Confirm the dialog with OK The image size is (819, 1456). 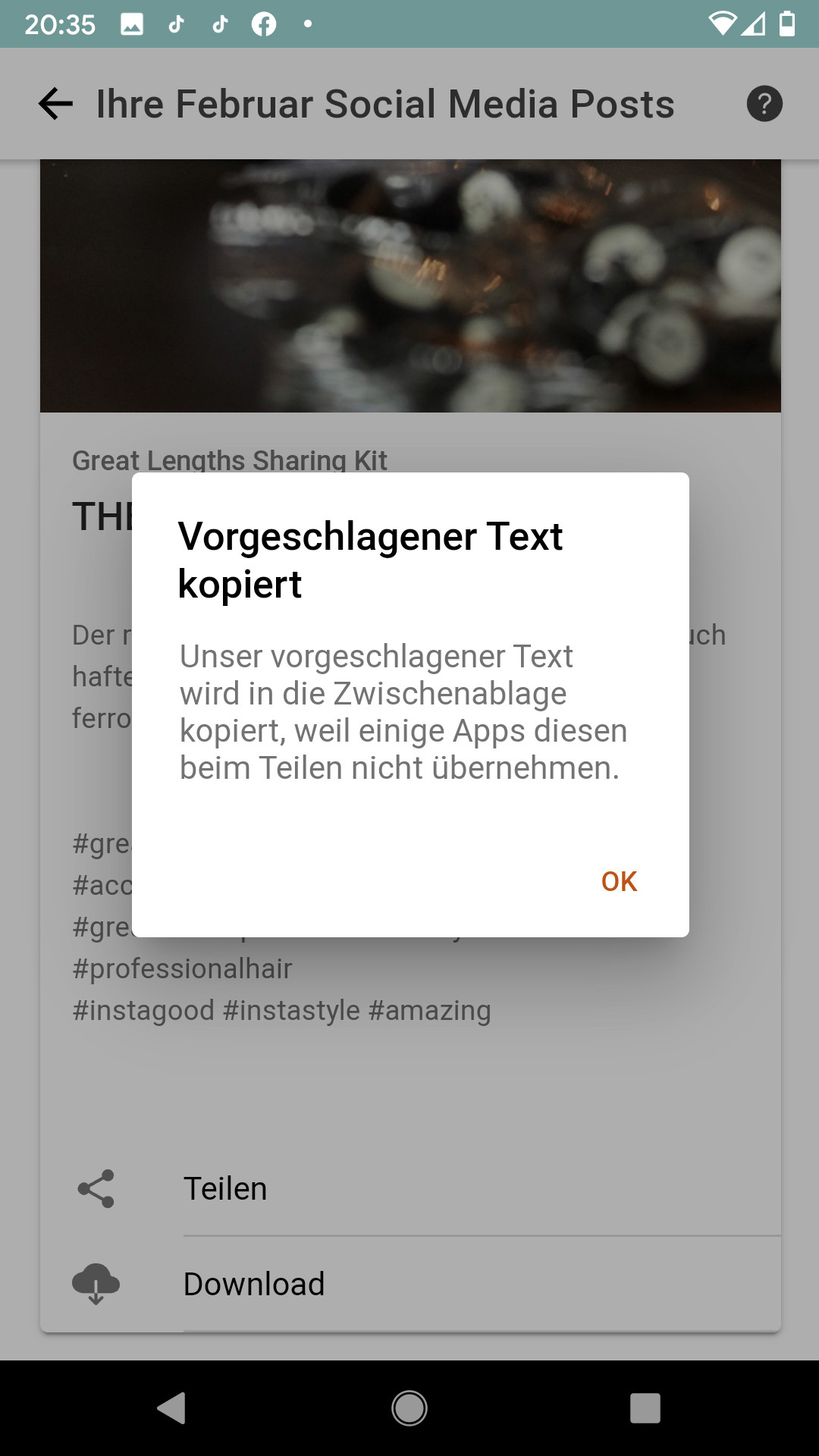[x=619, y=881]
